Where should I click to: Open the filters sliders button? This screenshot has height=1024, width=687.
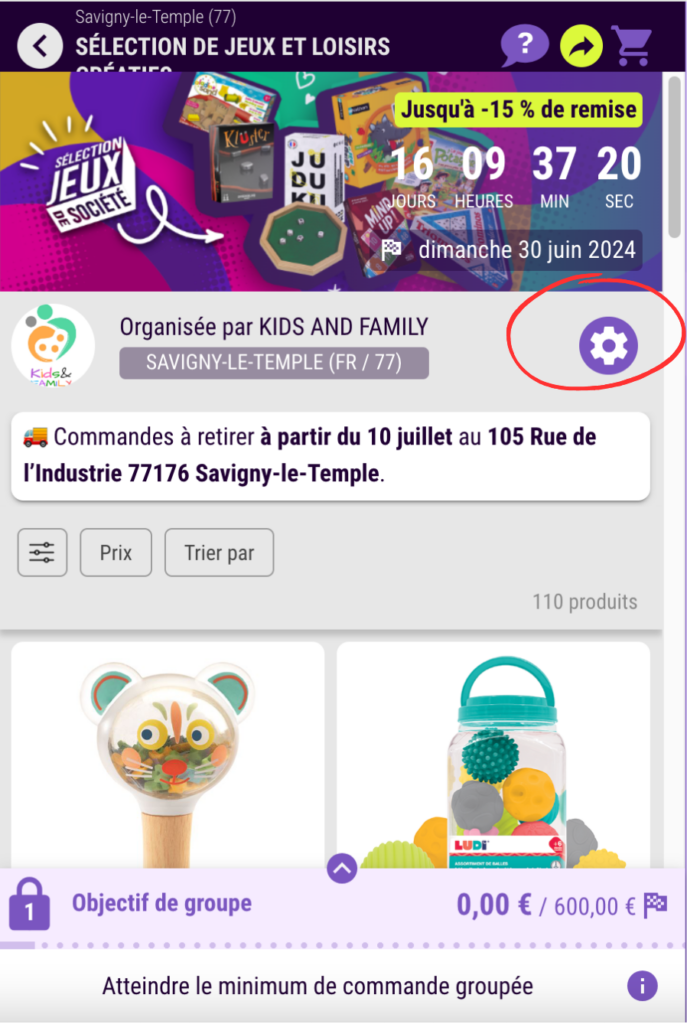point(42,553)
